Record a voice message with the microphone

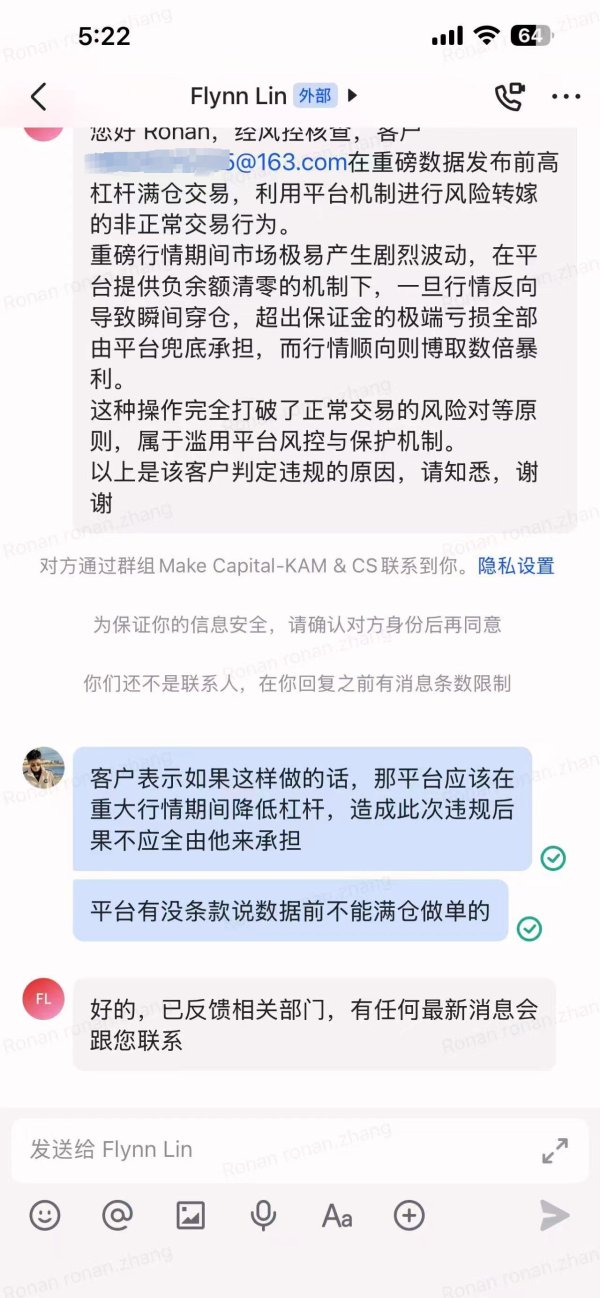264,1215
